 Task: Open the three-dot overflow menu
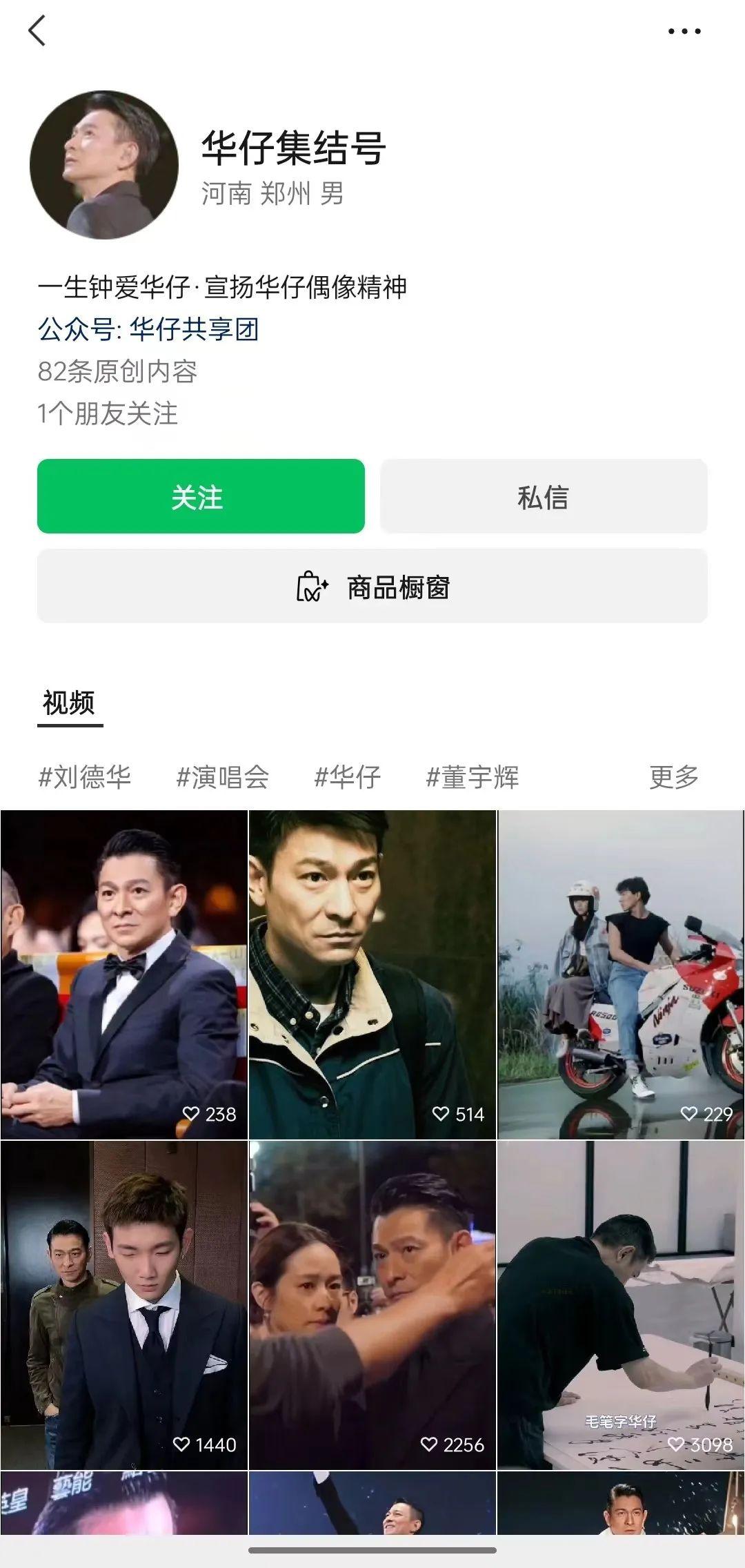684,31
